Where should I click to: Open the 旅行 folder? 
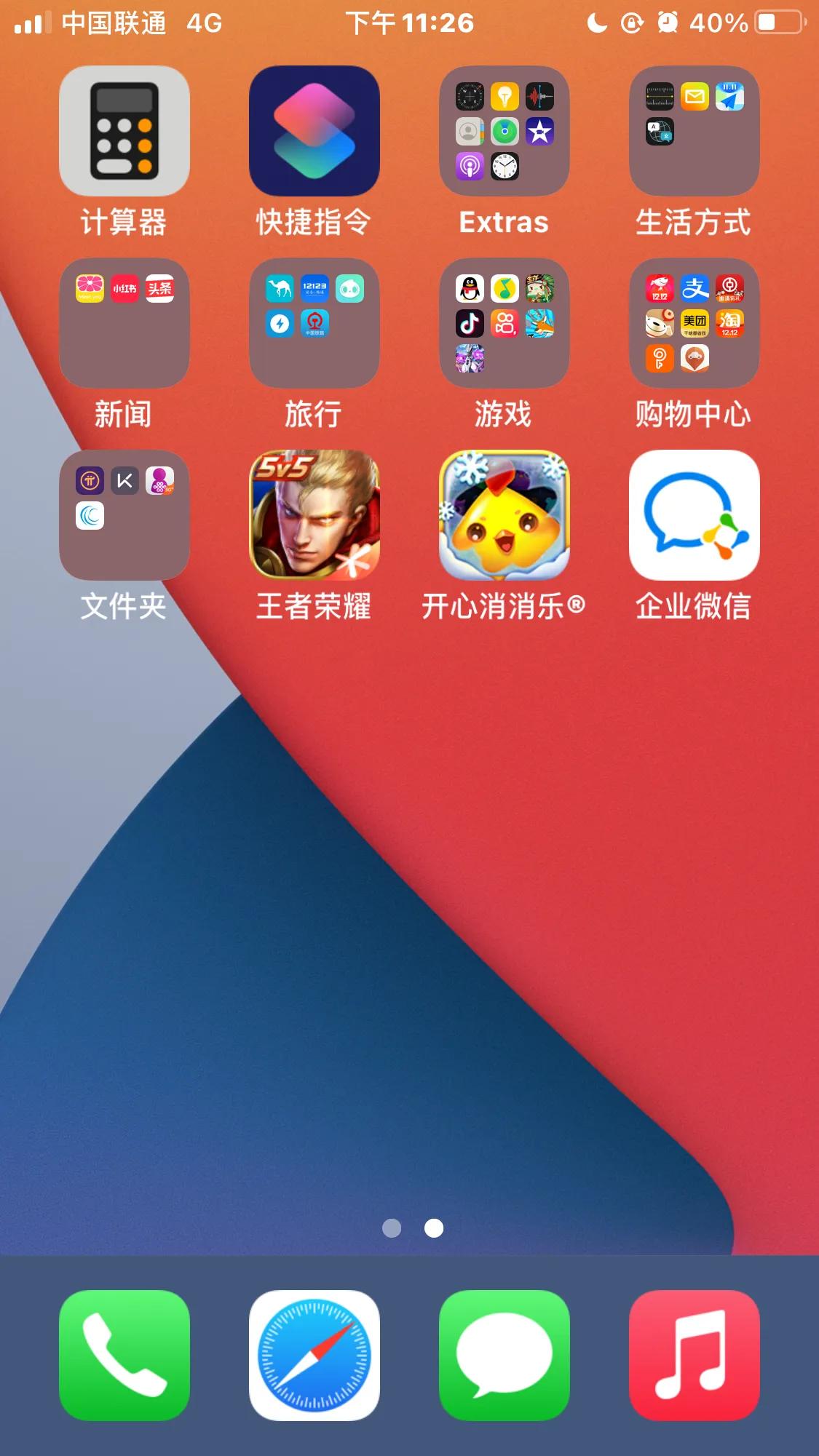[314, 323]
